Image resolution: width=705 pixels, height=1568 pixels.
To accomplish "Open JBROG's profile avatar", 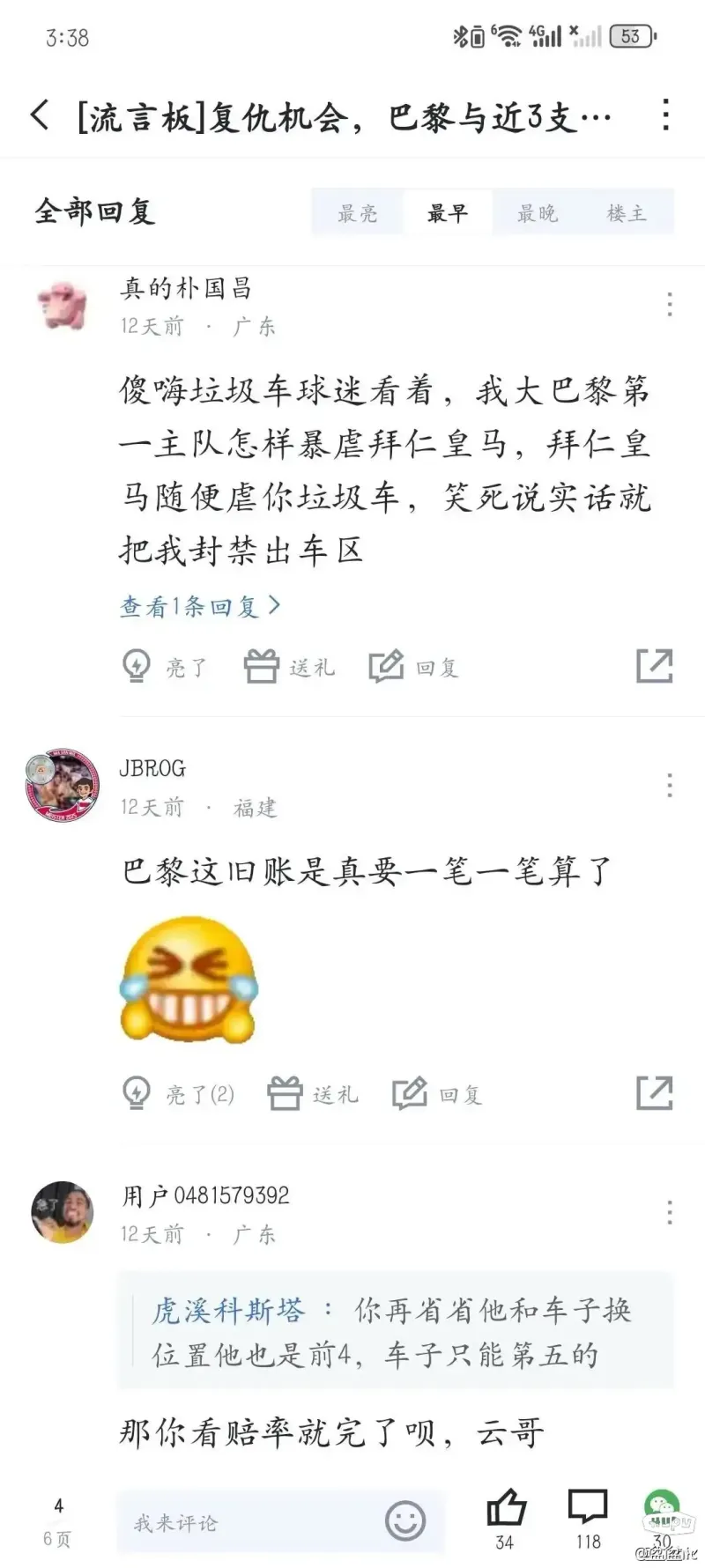I will pyautogui.click(x=62, y=785).
